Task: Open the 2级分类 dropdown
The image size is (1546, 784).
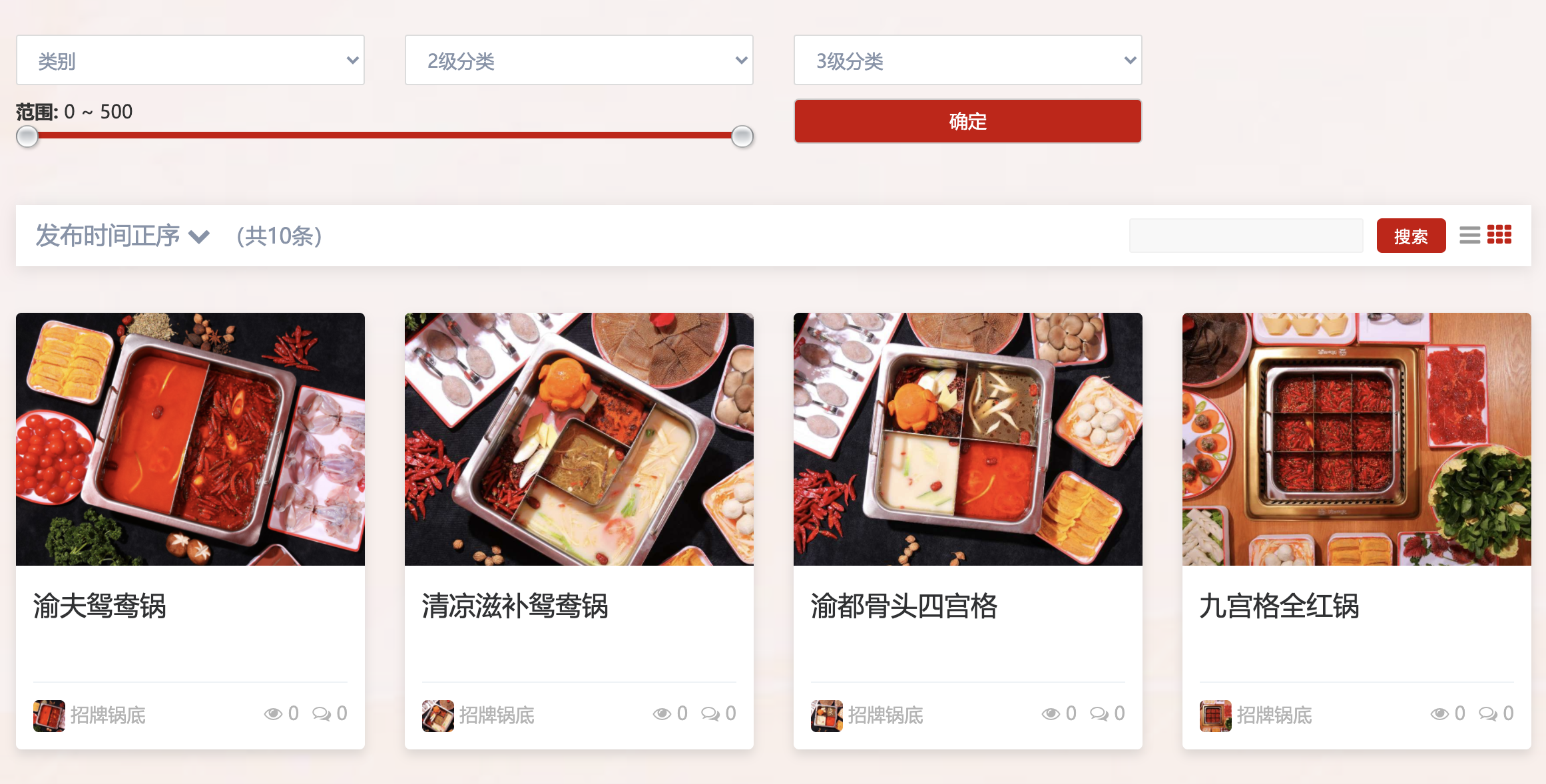Action: 579,61
